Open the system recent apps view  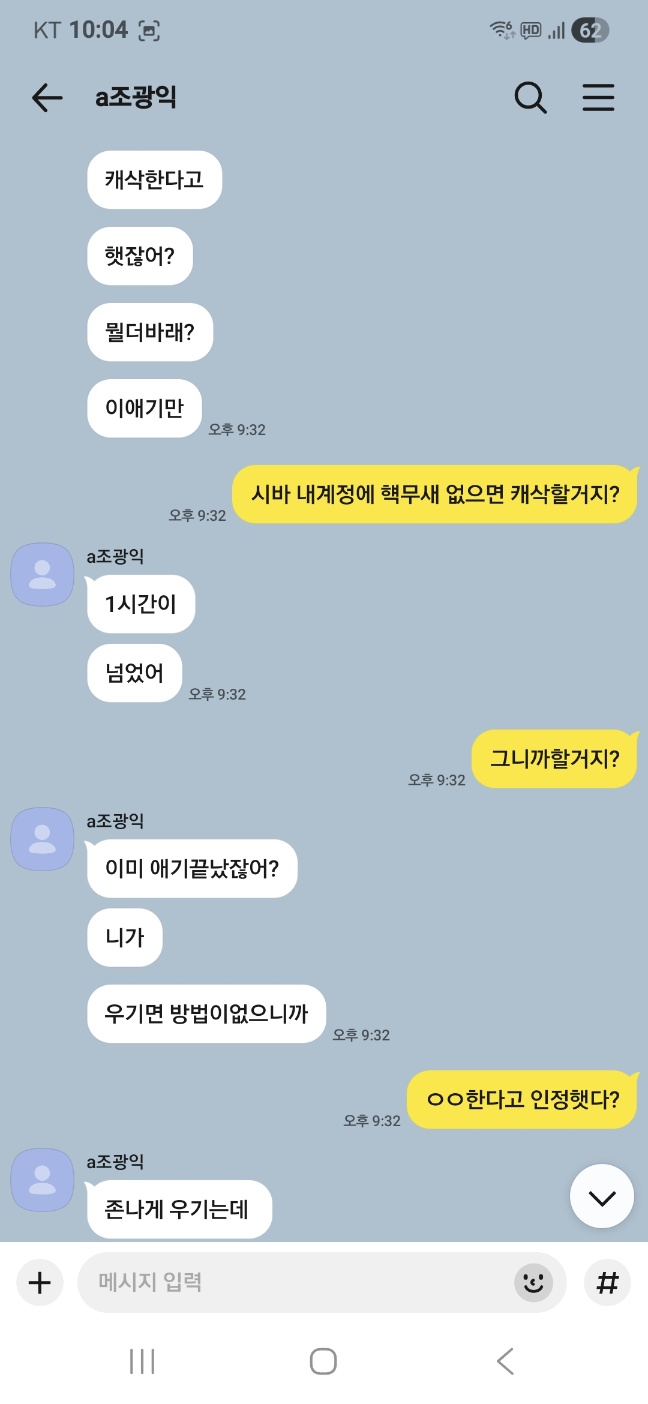tap(142, 1361)
